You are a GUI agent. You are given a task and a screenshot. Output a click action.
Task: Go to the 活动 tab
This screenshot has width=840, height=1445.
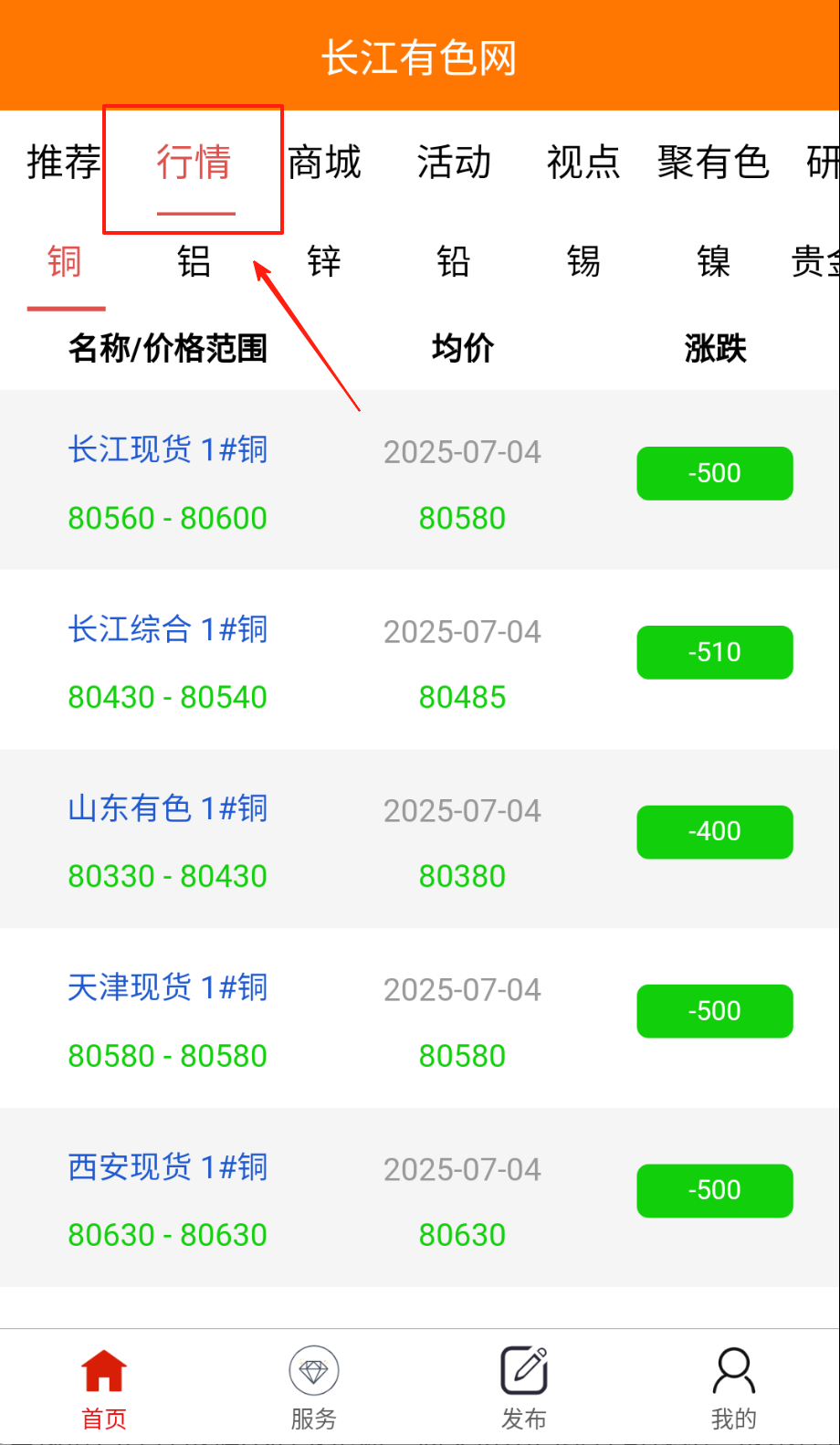[454, 163]
